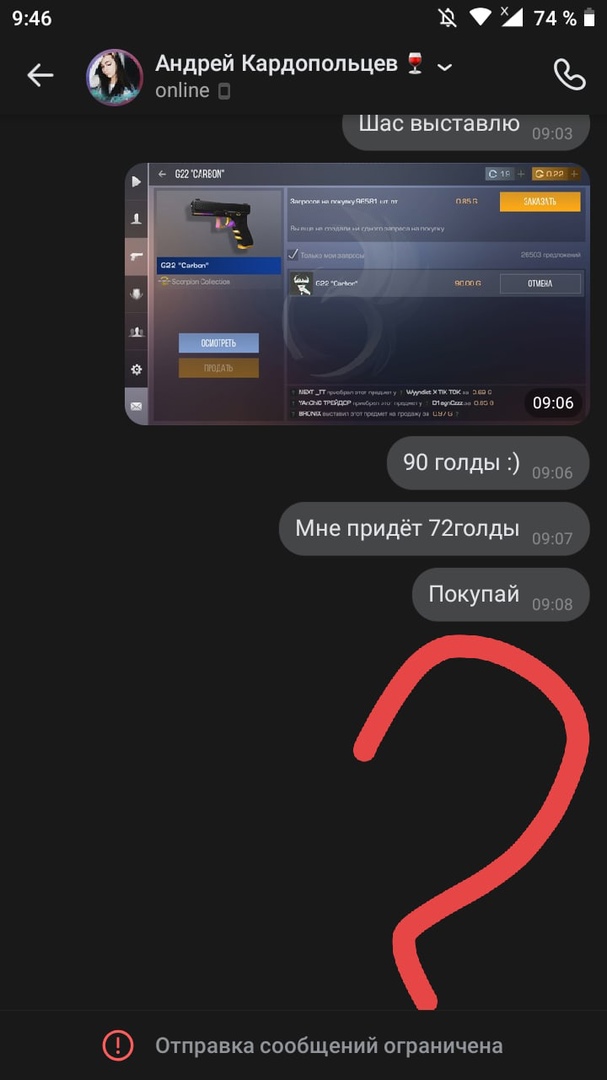Open Андрей Кардопольцев's profile avatar
Viewport: 607px width, 1080px height.
pyautogui.click(x=114, y=77)
